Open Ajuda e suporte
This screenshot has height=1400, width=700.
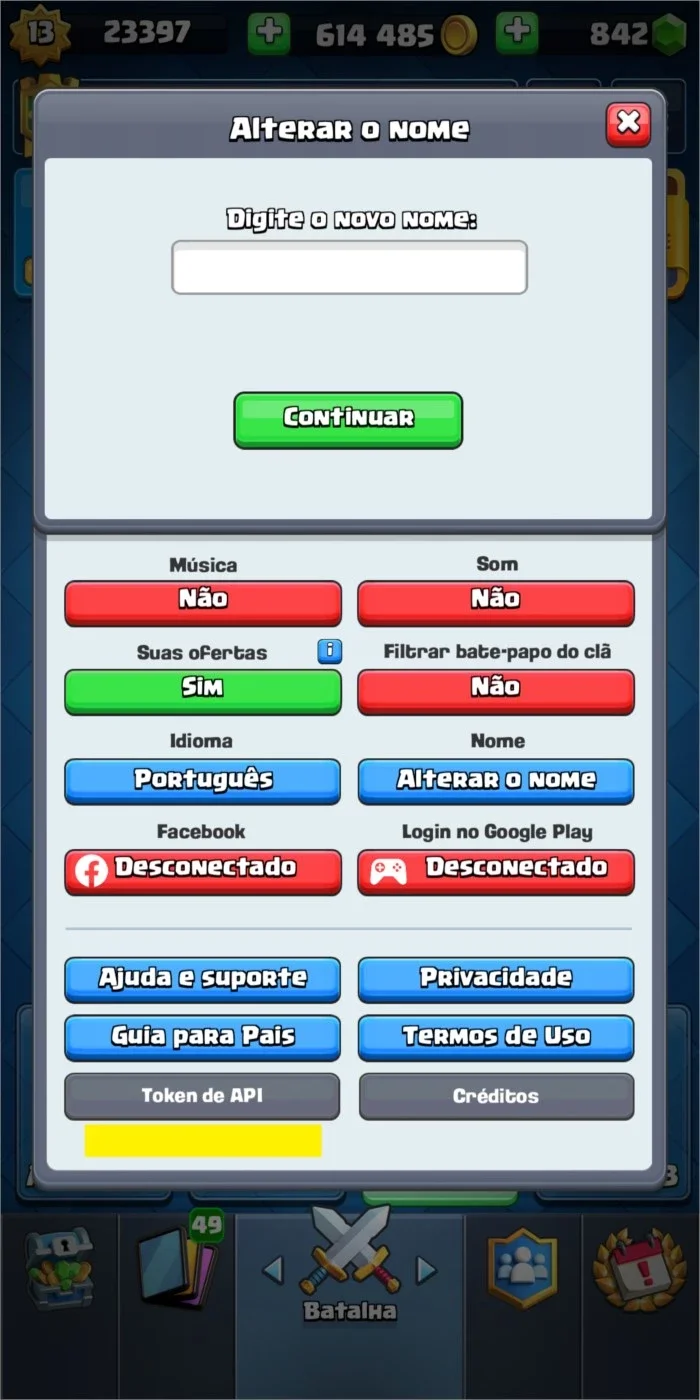203,980
